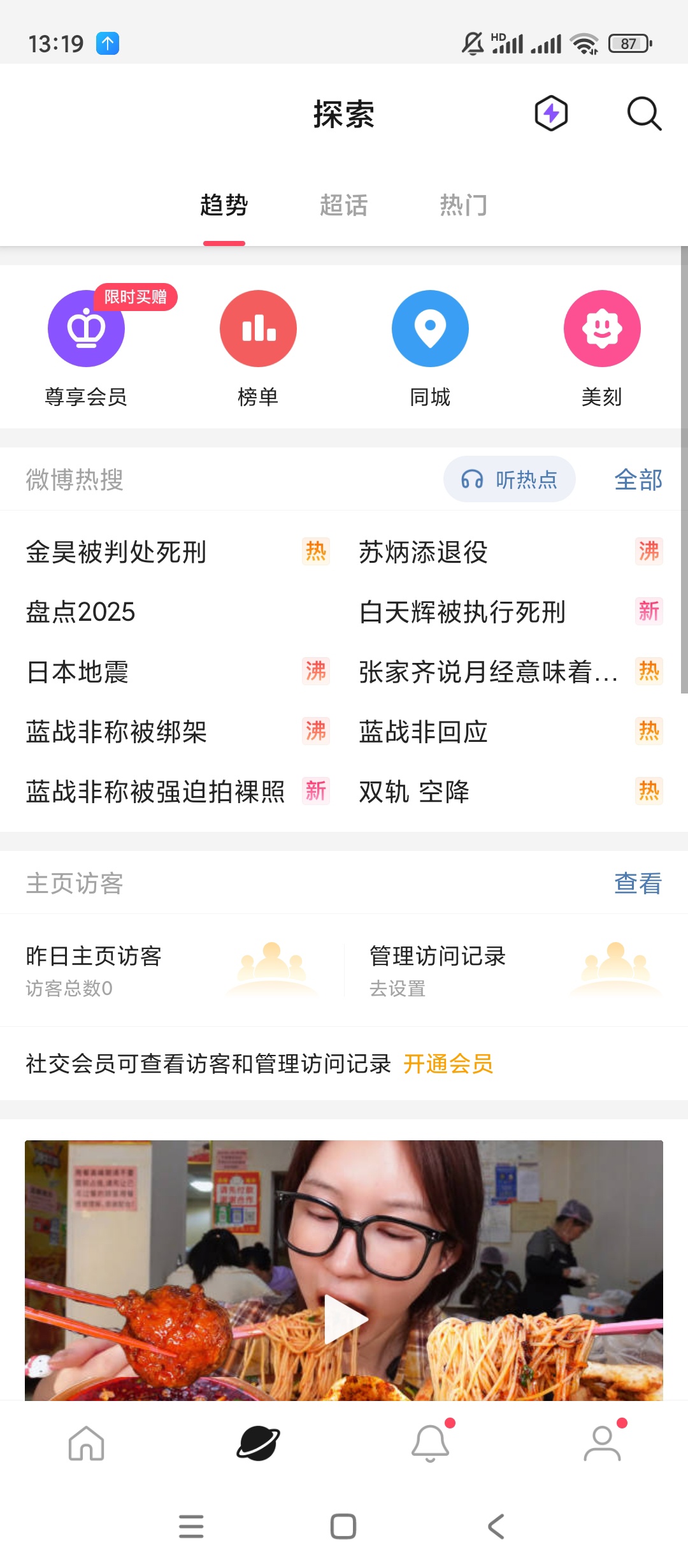Open hot search 双轨 空降
Viewport: 688px width, 1568px height.
414,792
